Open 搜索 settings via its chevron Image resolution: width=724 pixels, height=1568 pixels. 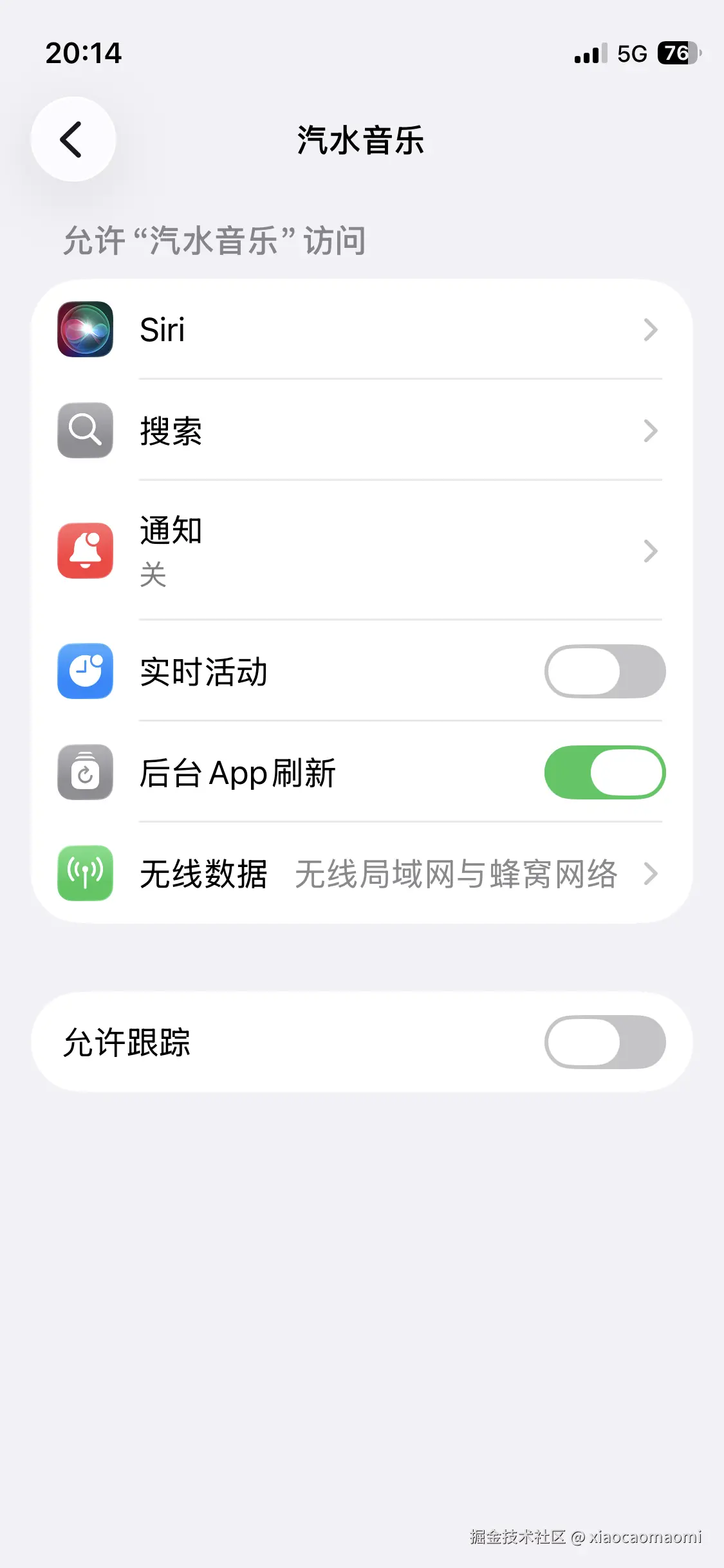coord(651,430)
